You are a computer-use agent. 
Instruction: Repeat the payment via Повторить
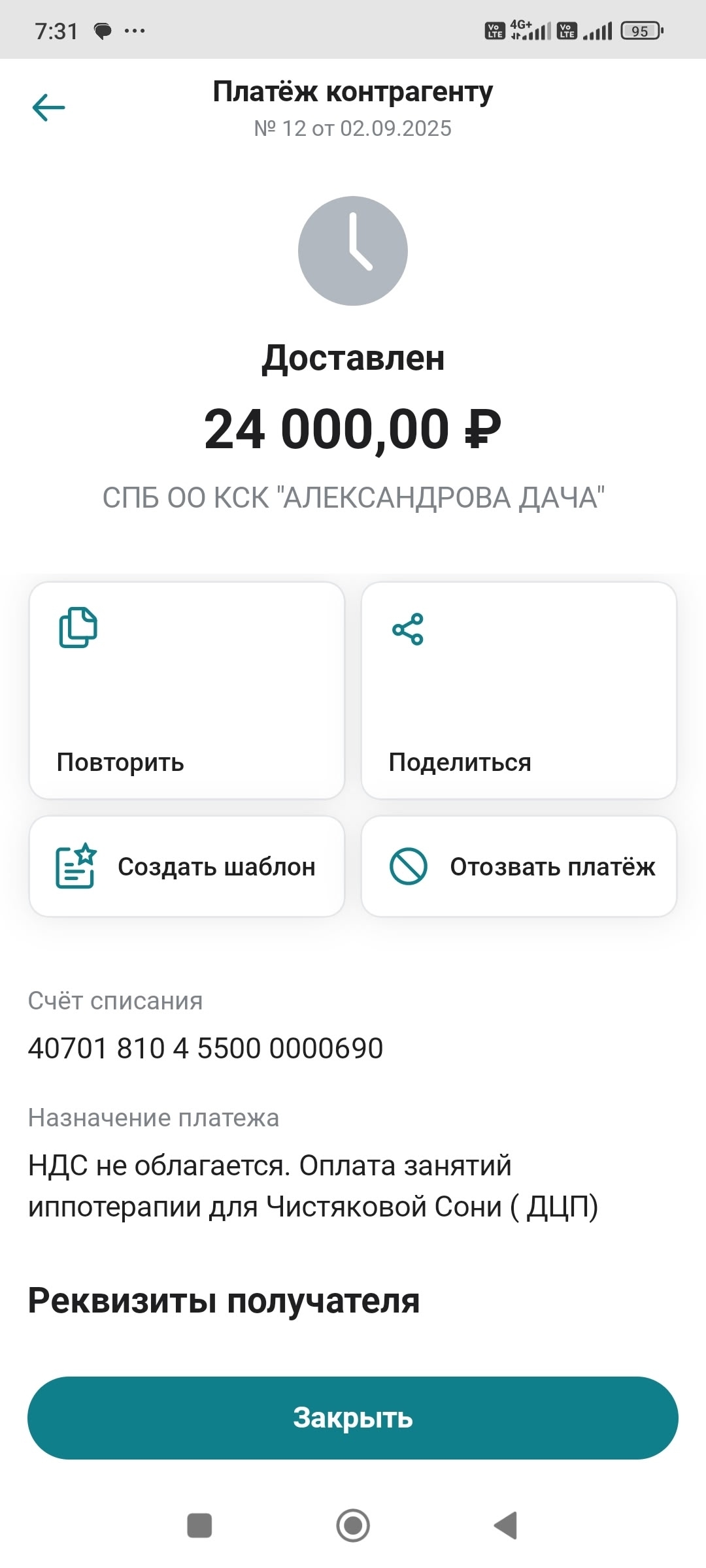pos(187,690)
